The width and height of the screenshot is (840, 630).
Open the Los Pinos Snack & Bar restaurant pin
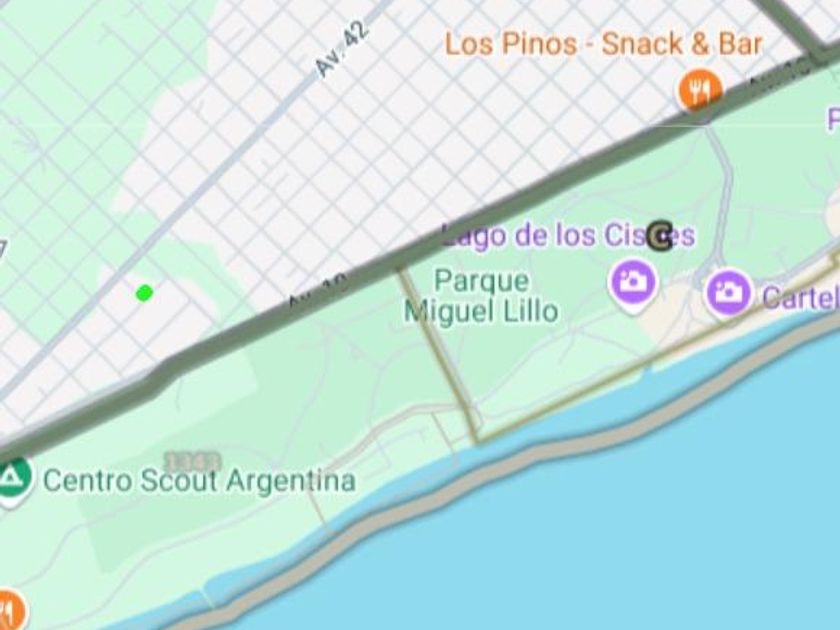700,91
